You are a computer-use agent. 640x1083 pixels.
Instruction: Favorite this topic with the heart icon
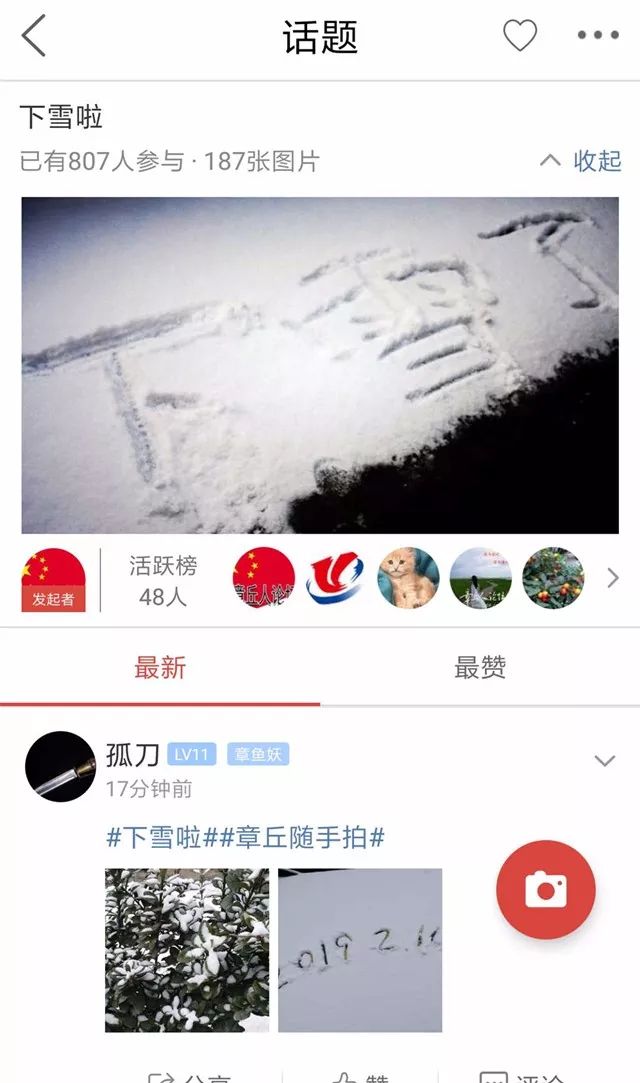click(519, 36)
